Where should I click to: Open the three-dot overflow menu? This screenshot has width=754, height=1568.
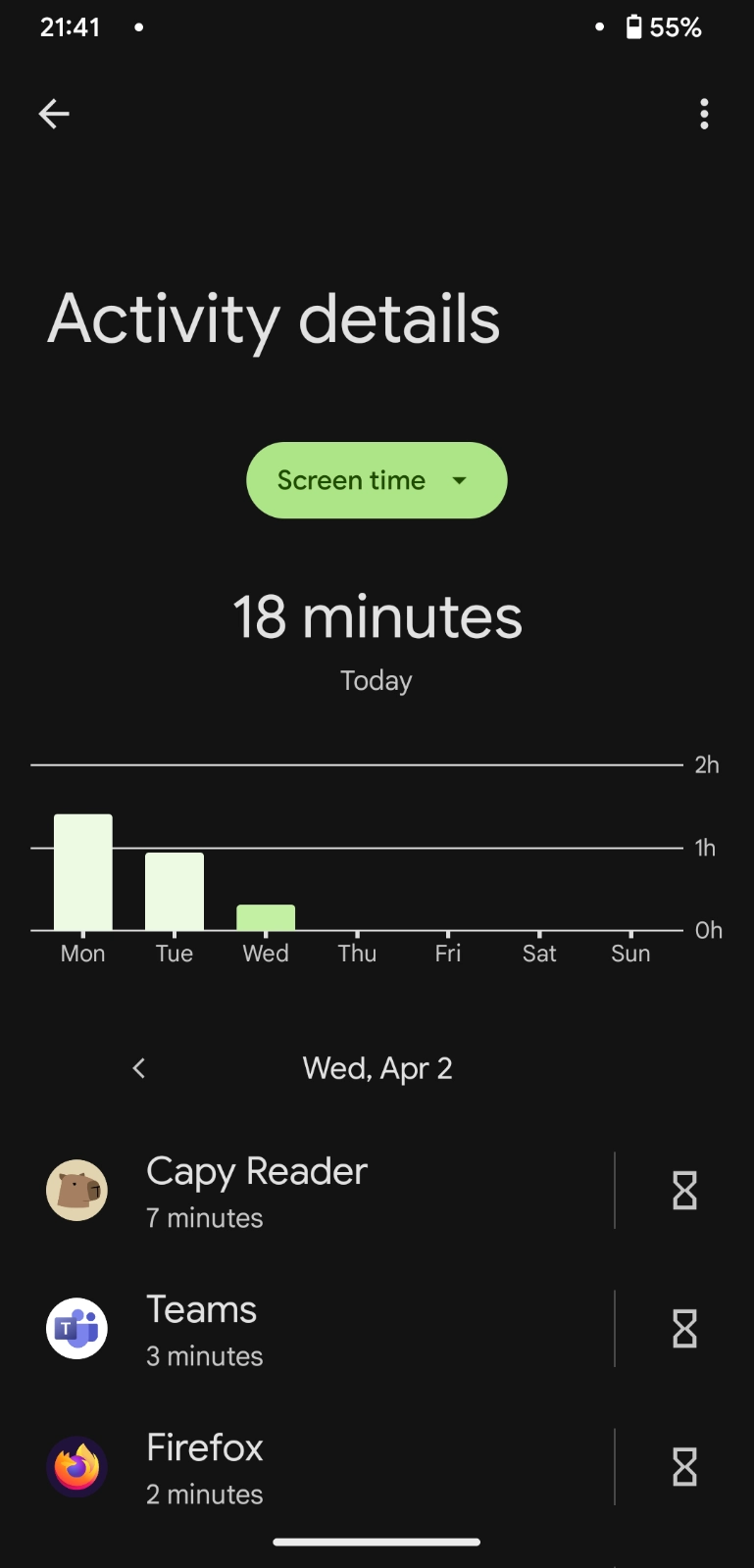(704, 114)
